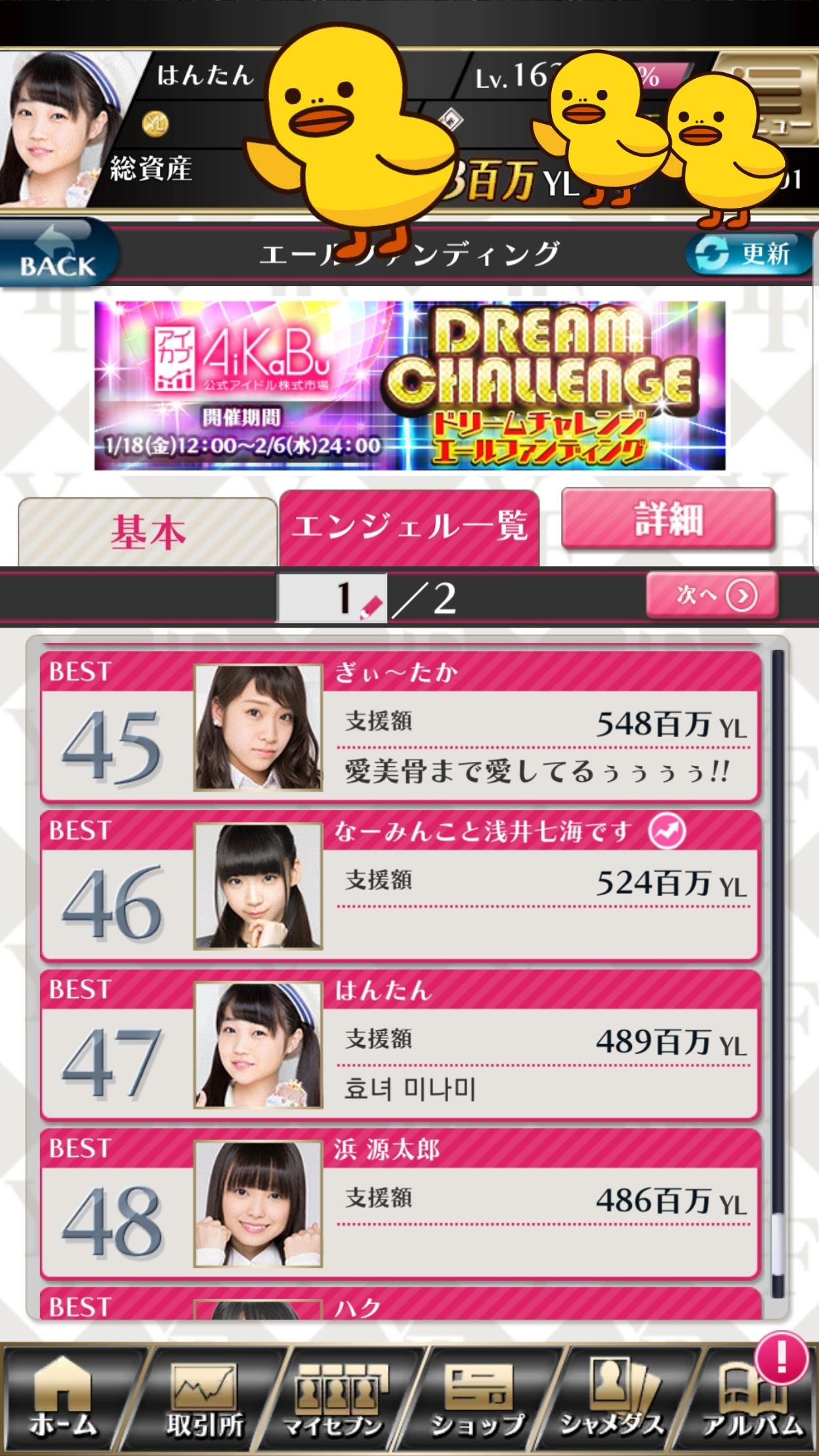The width and height of the screenshot is (819, 1456).
Task: Go to next page with 次へ
Action: (x=712, y=596)
